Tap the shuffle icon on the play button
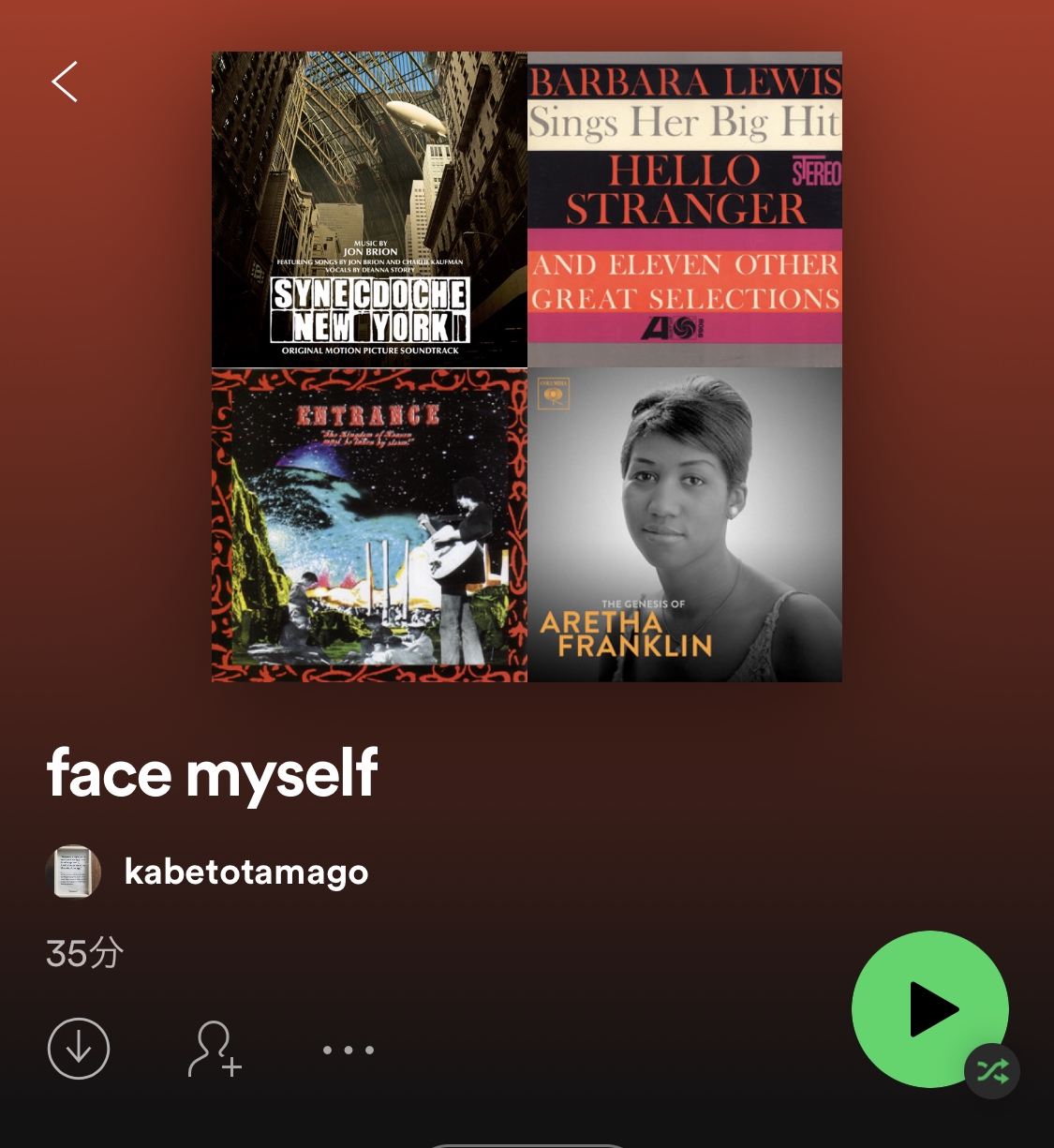The height and width of the screenshot is (1148, 1054). tap(992, 1071)
